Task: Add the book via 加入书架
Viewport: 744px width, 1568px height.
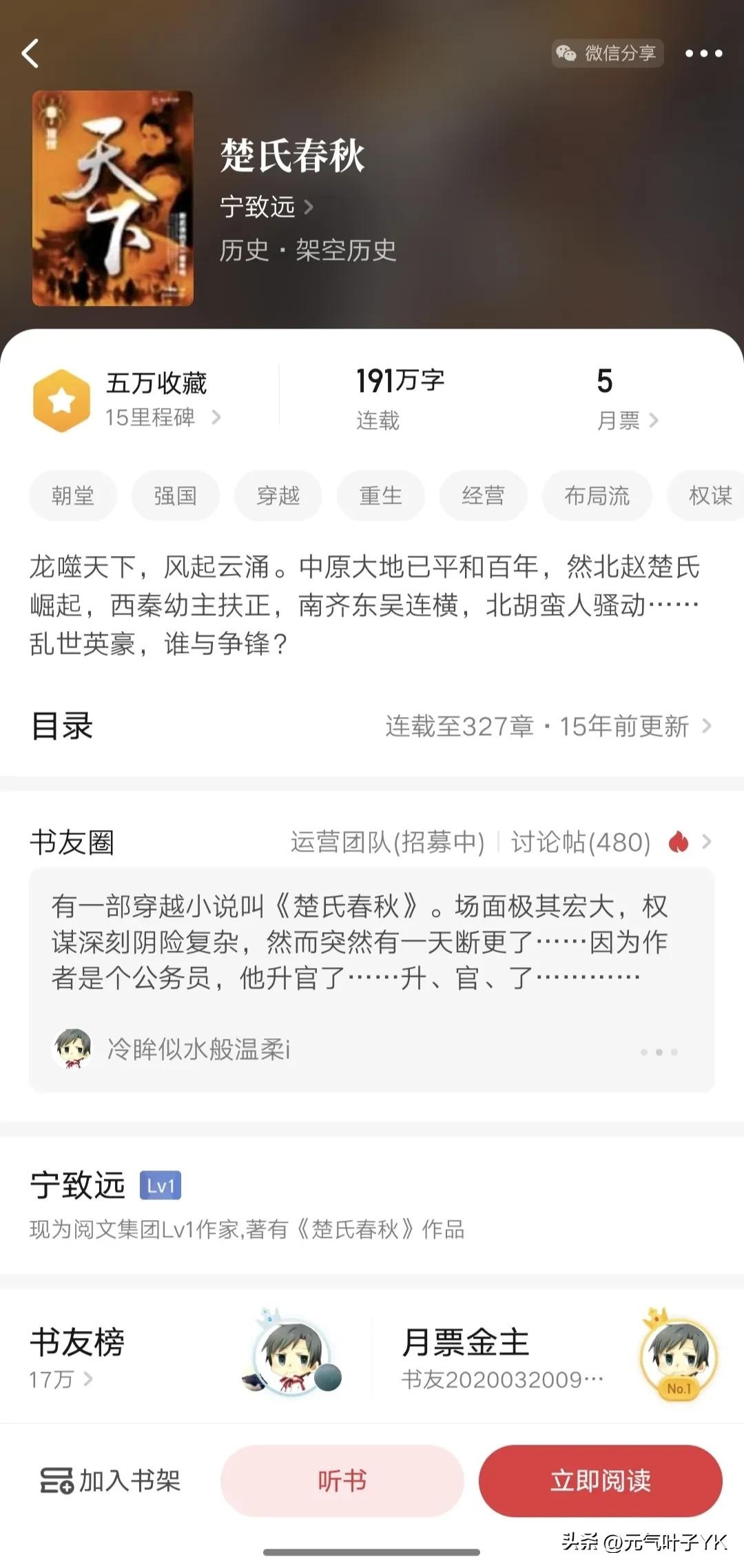Action: coord(110,1481)
